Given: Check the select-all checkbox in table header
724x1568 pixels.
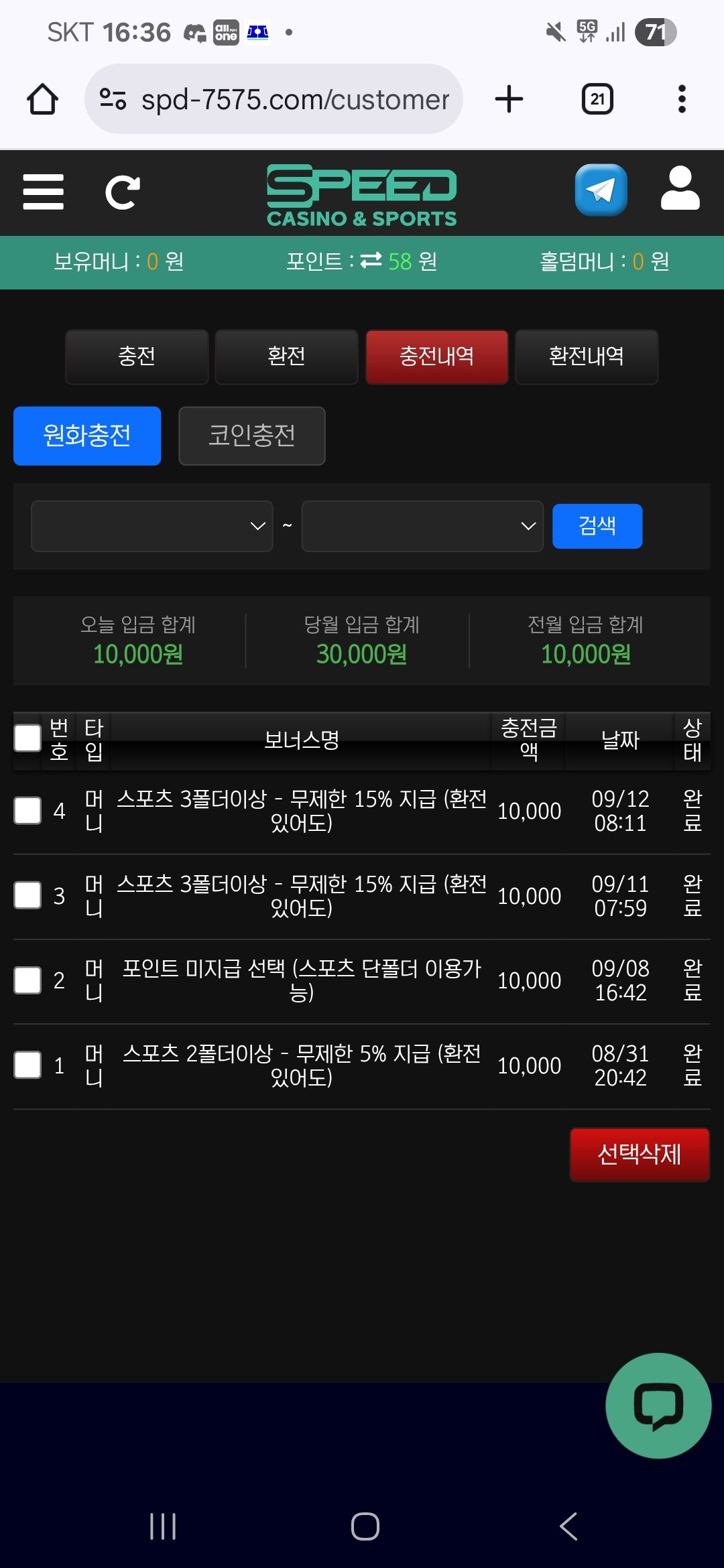Looking at the screenshot, I should 27,738.
